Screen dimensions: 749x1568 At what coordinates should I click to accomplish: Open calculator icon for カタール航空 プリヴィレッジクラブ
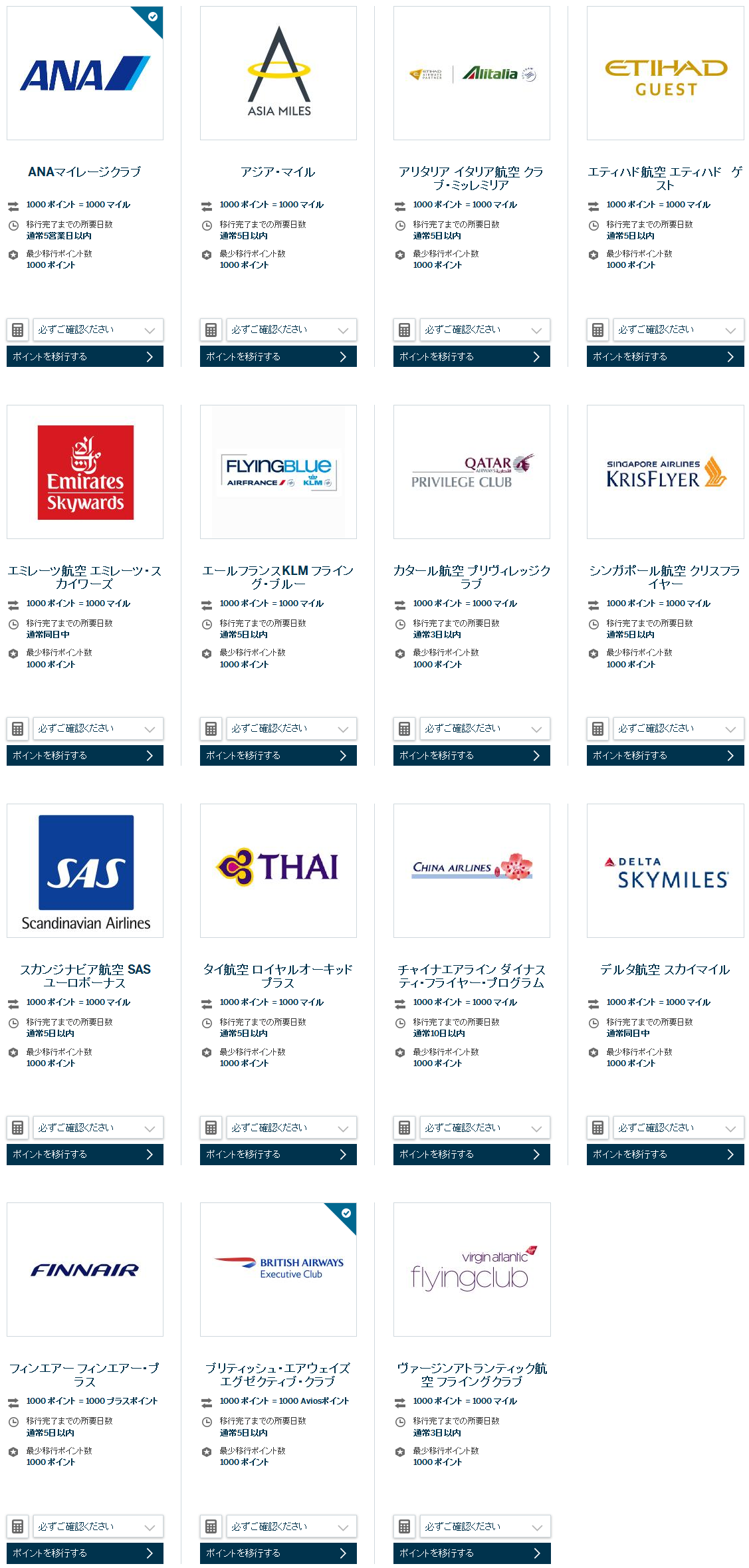pos(404,728)
